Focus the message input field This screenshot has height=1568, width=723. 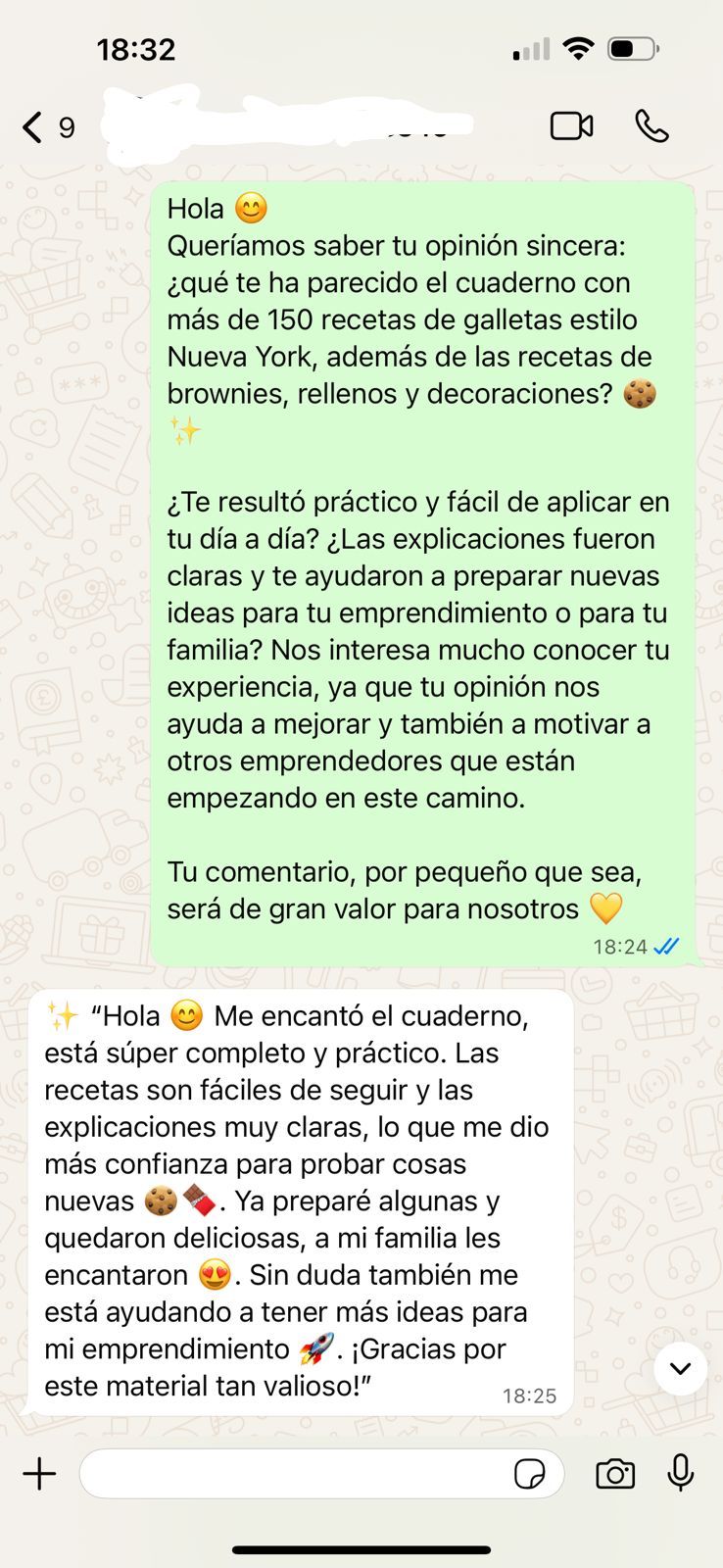coord(294,1474)
